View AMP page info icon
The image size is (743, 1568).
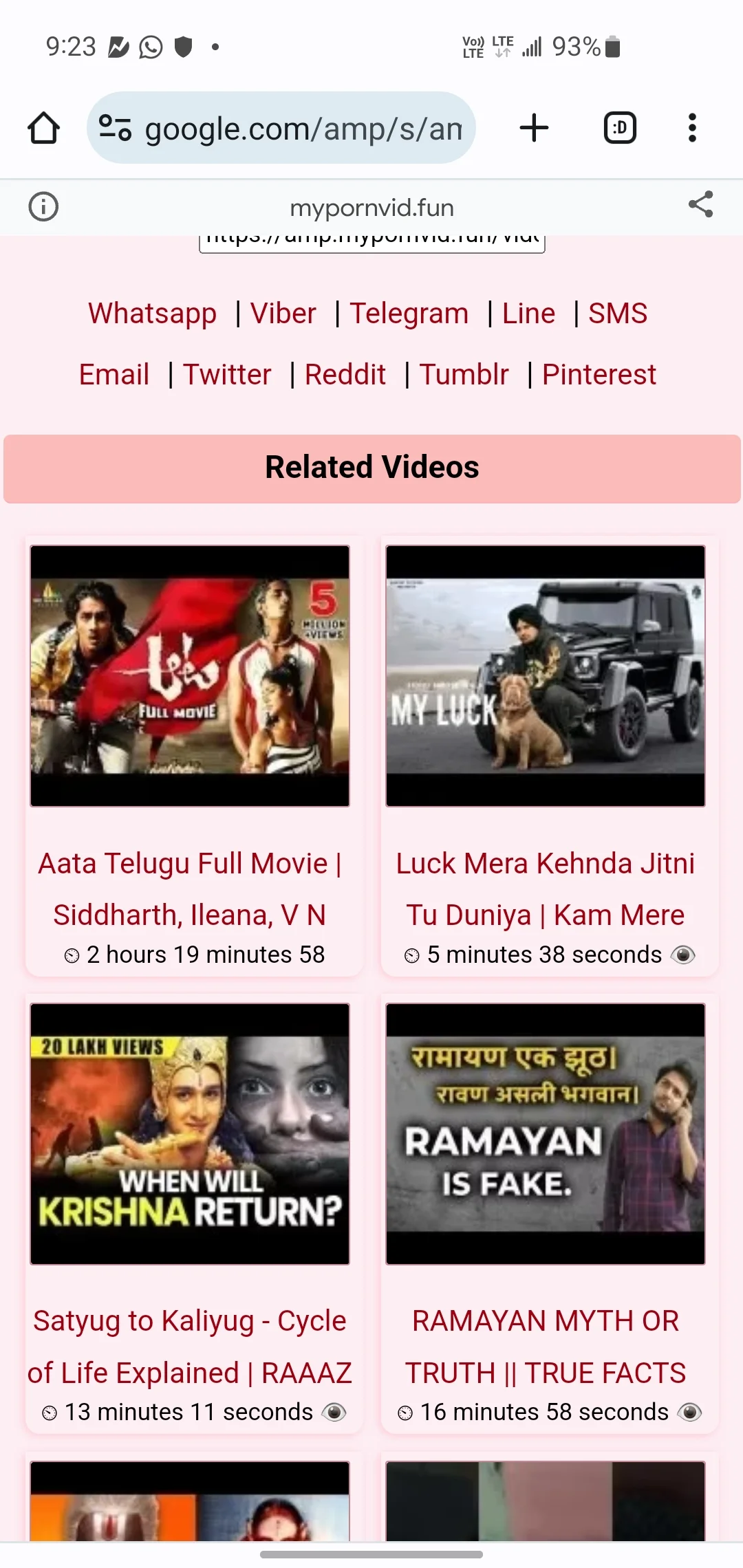pos(43,206)
